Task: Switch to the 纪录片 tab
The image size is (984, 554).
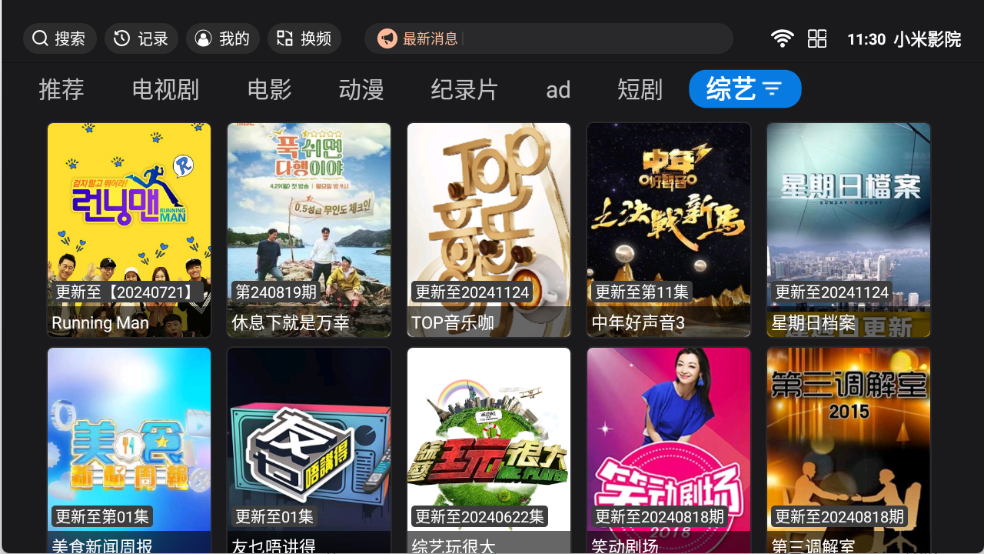Action: (x=464, y=90)
